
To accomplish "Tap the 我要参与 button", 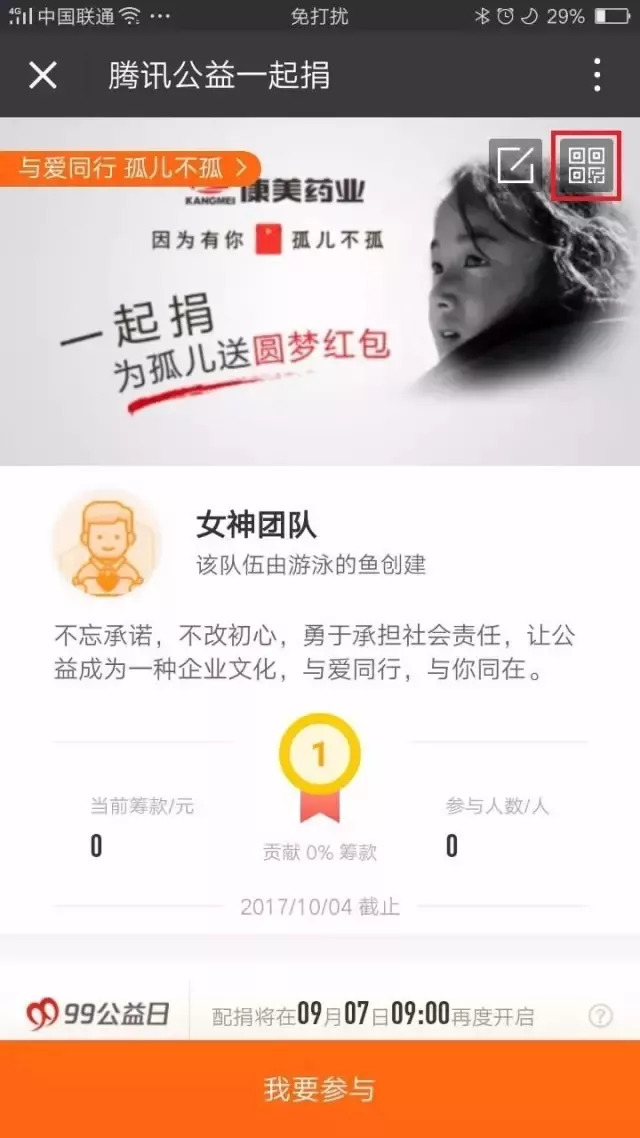I will click(x=320, y=1089).
